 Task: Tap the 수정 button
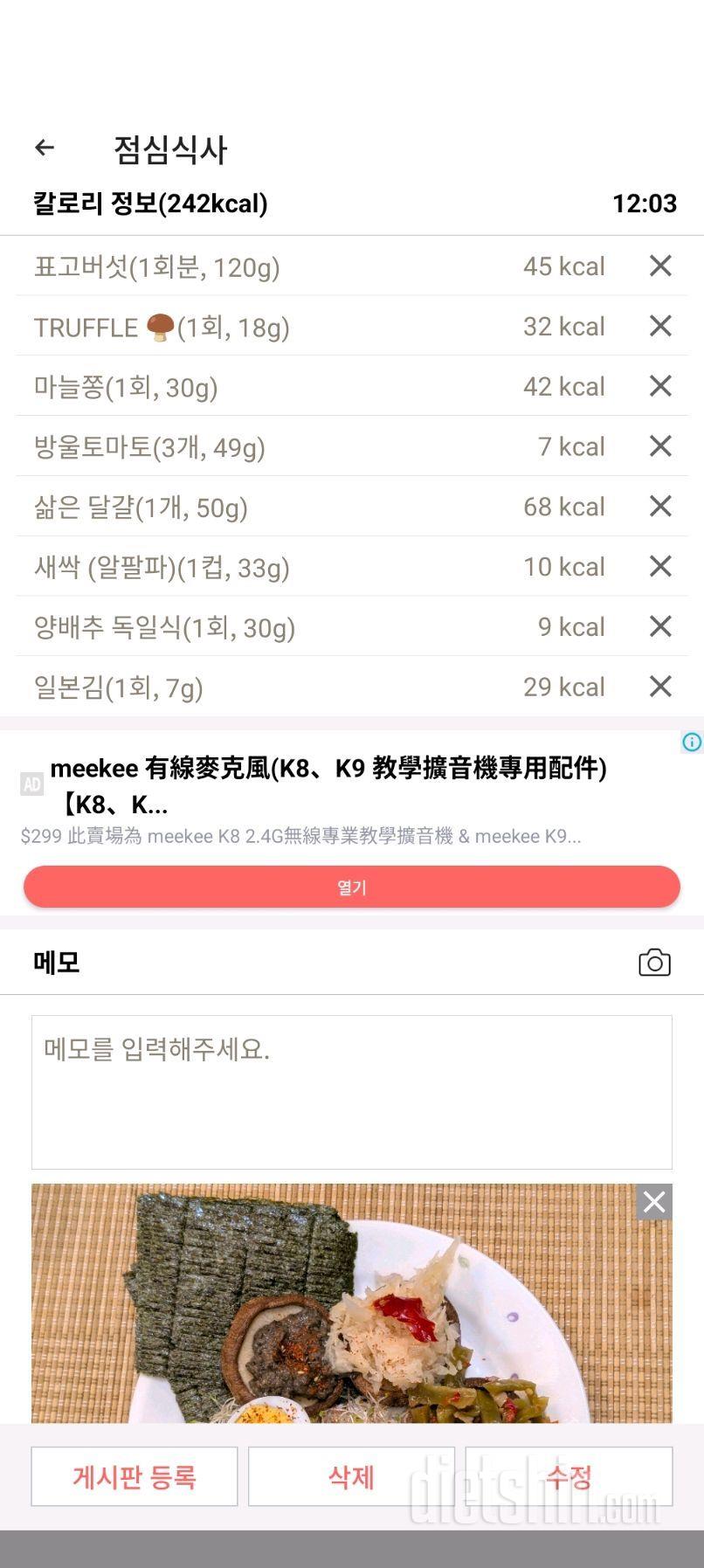pyautogui.click(x=569, y=1476)
